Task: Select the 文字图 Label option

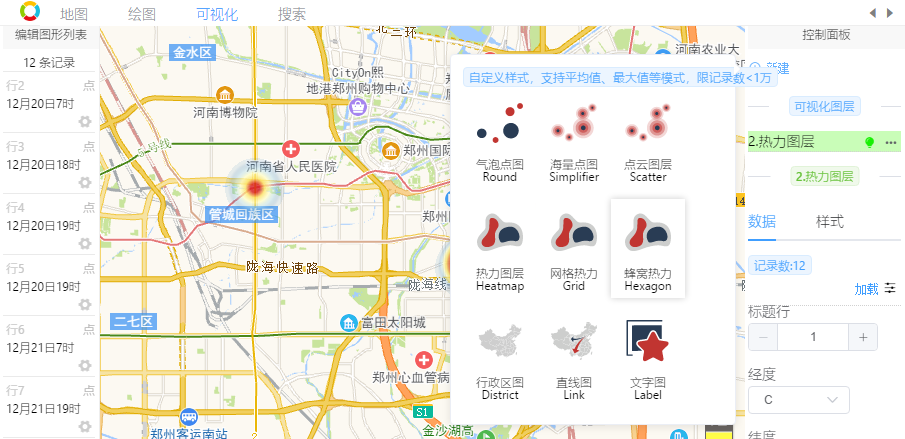Action: tap(648, 358)
